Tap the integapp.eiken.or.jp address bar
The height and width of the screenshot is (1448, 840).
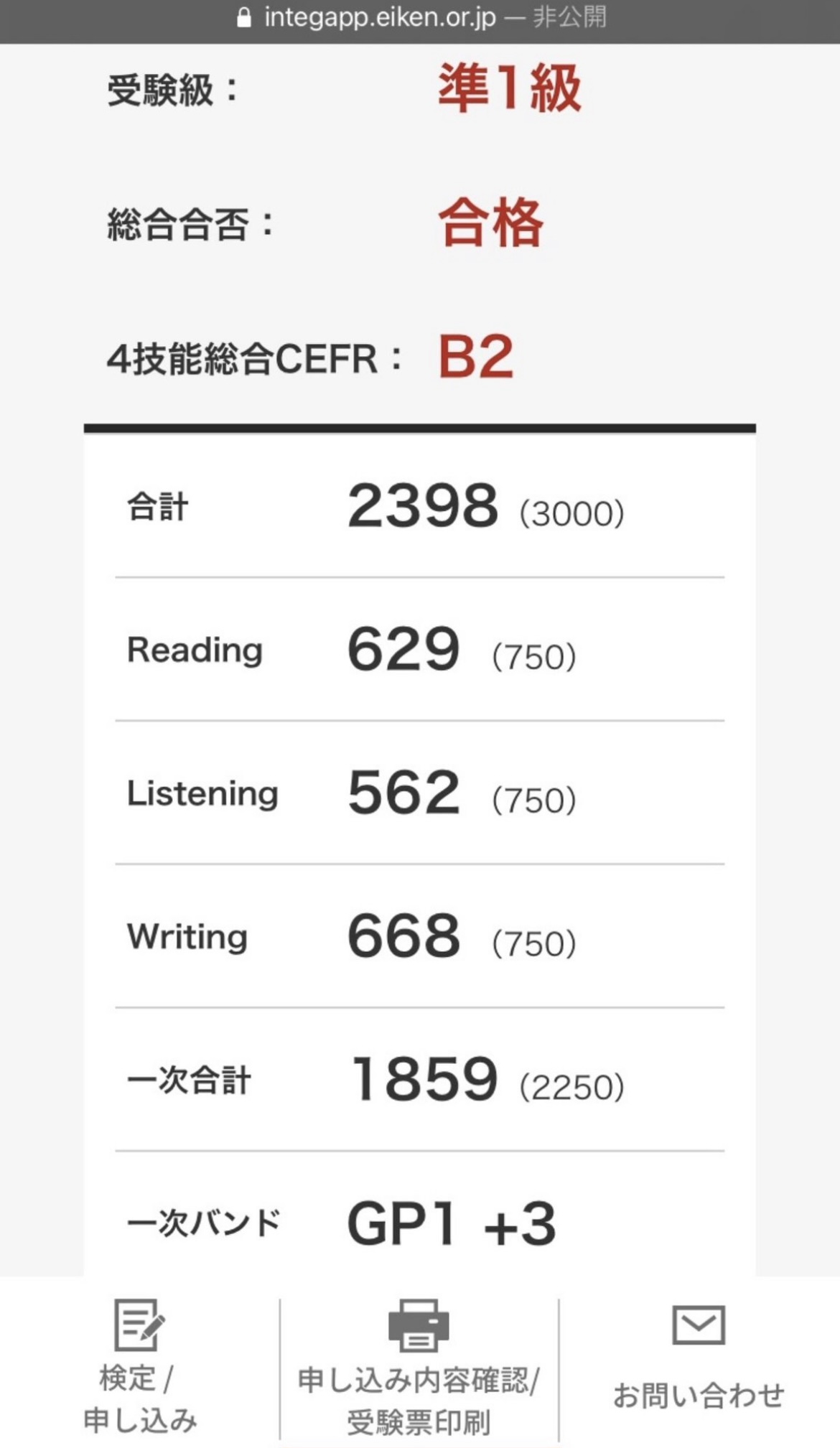420,17
